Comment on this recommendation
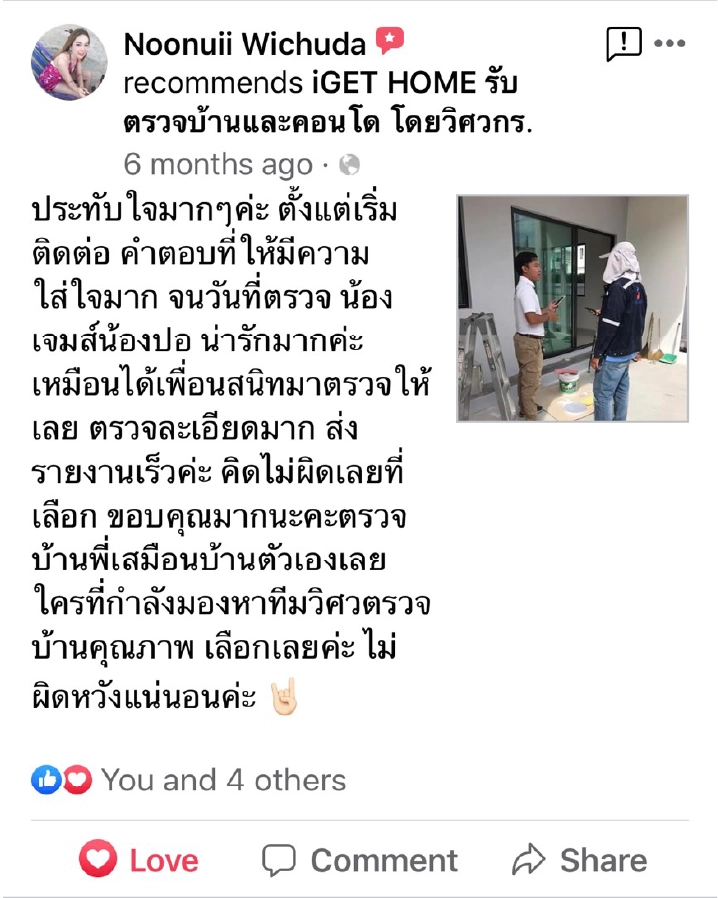 360,860
